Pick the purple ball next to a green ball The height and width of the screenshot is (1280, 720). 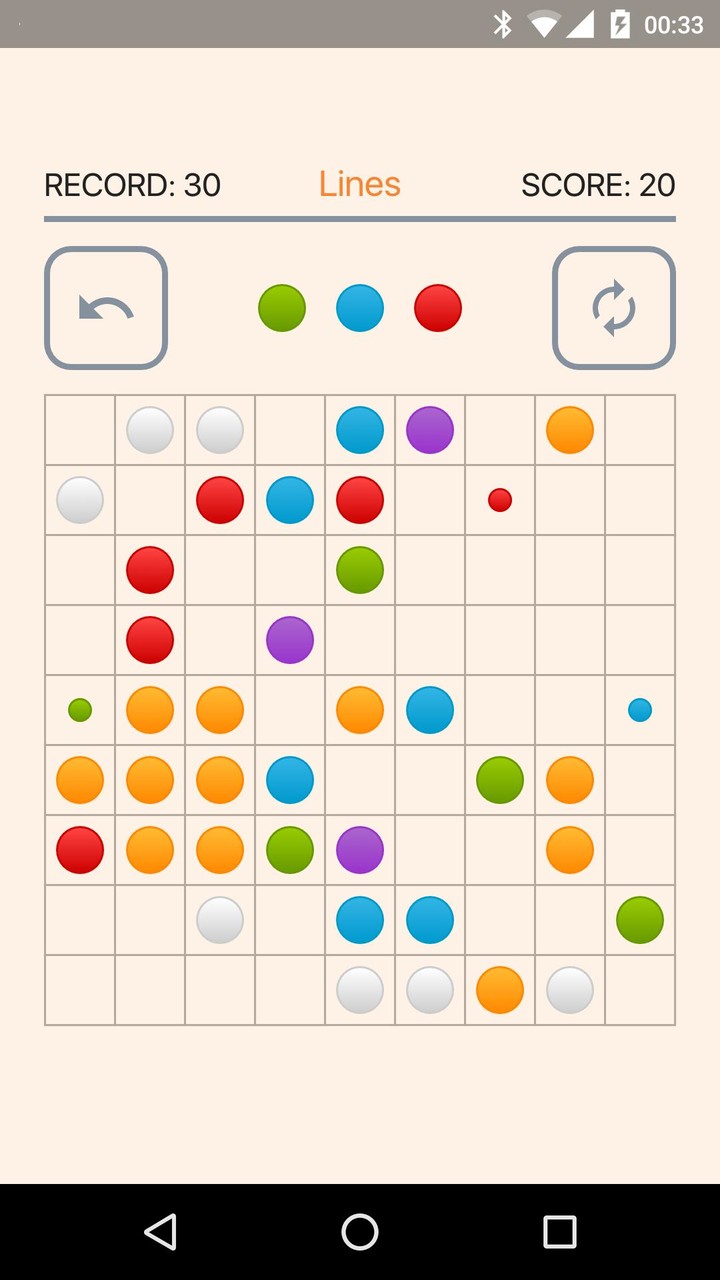point(360,850)
